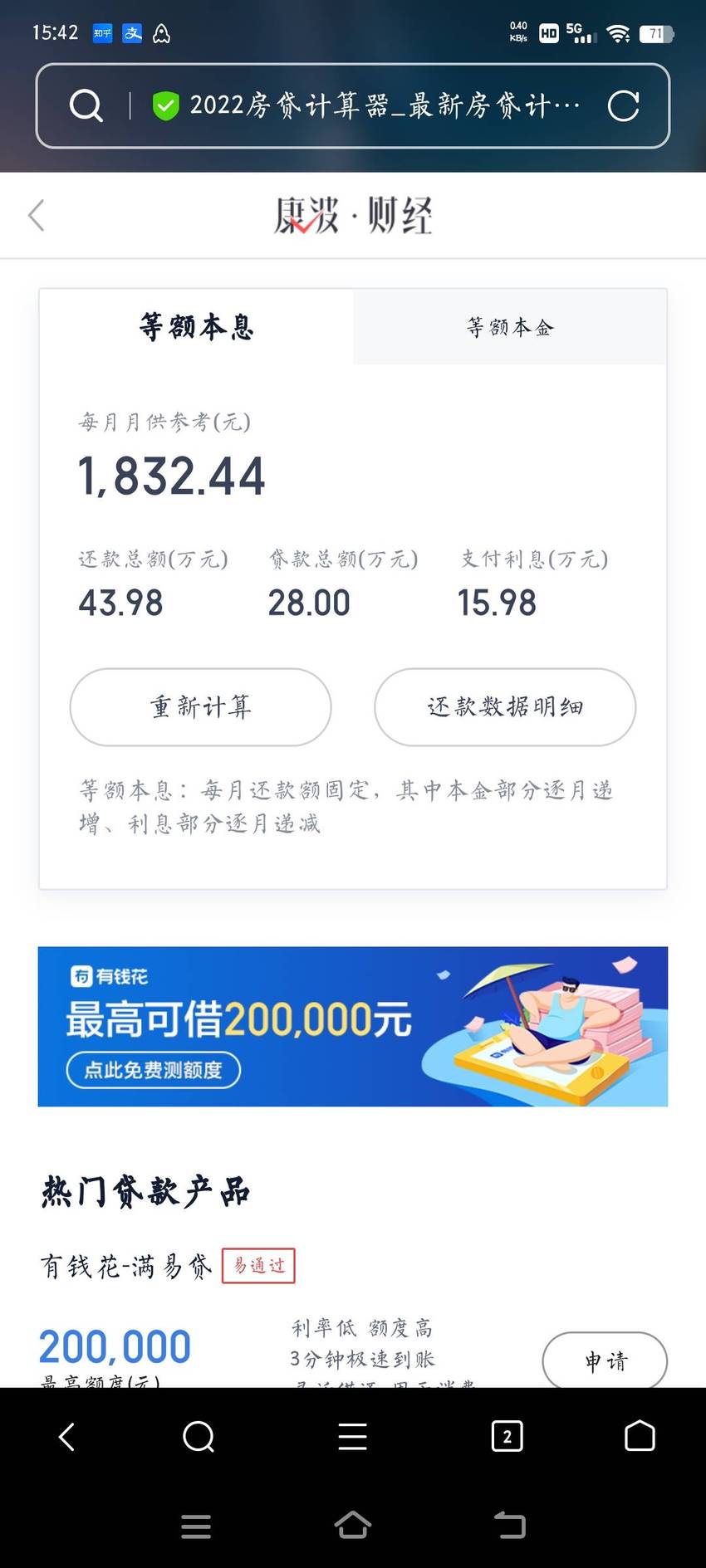Open 还款数据明细 repayment details

[x=505, y=707]
